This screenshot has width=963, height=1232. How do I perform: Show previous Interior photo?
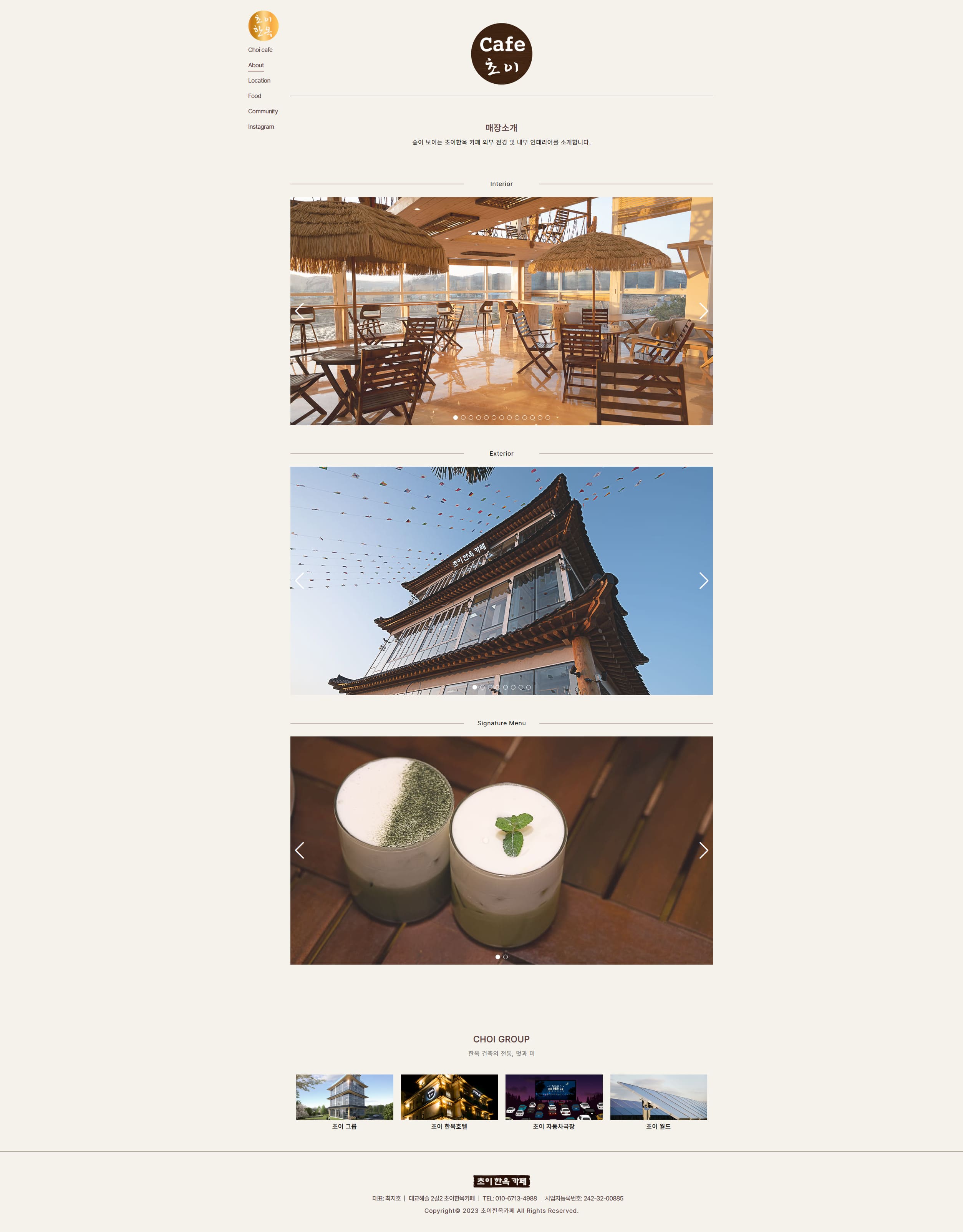pos(300,311)
